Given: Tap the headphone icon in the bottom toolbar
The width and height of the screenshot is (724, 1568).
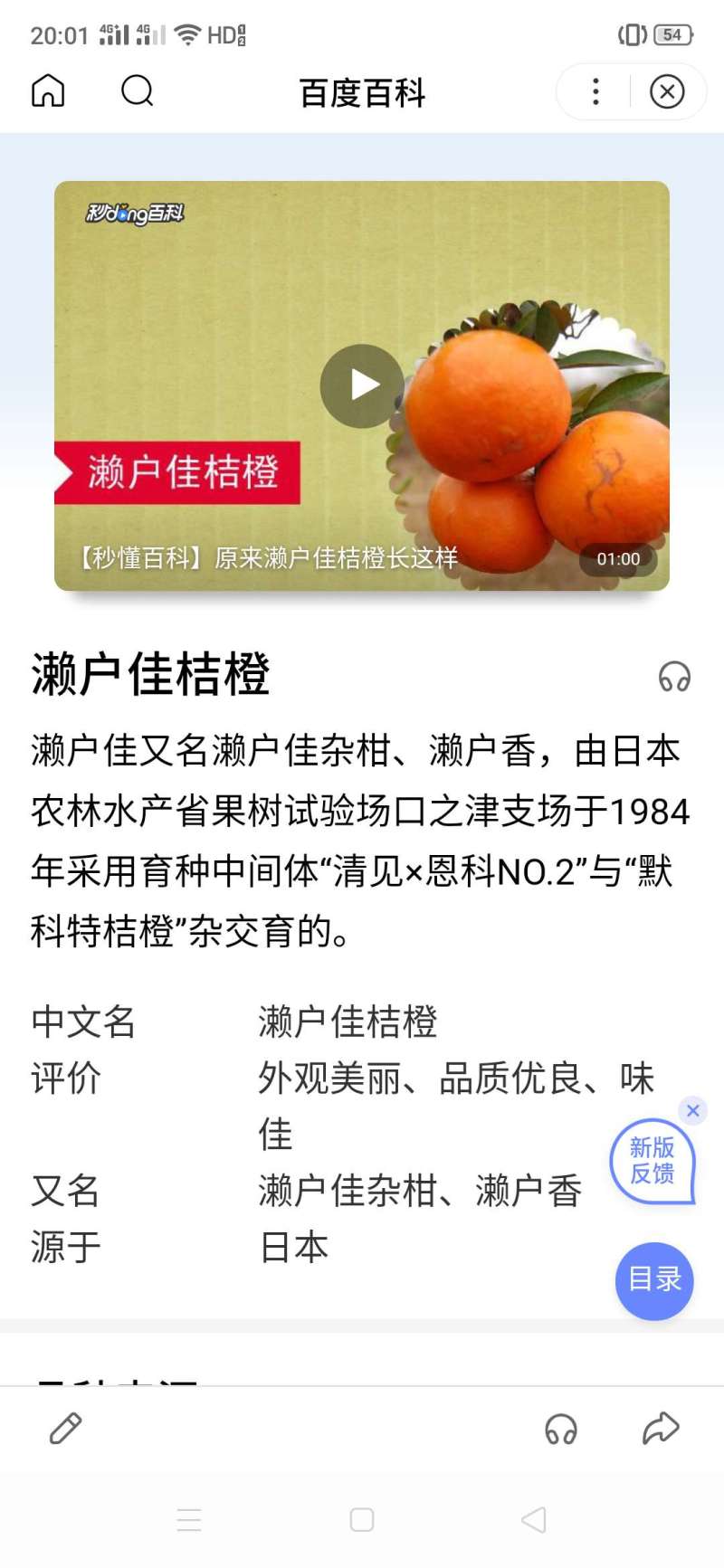Looking at the screenshot, I should pyautogui.click(x=561, y=1430).
